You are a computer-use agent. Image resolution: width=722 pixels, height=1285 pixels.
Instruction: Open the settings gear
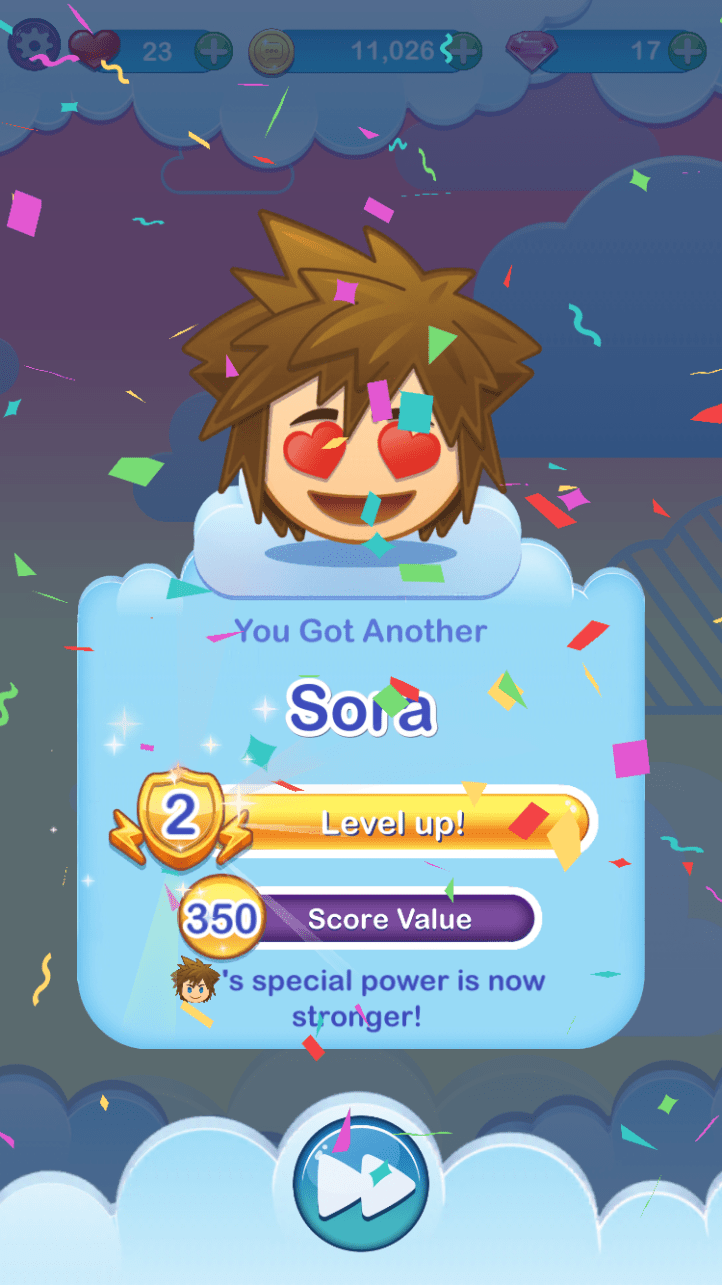(33, 46)
